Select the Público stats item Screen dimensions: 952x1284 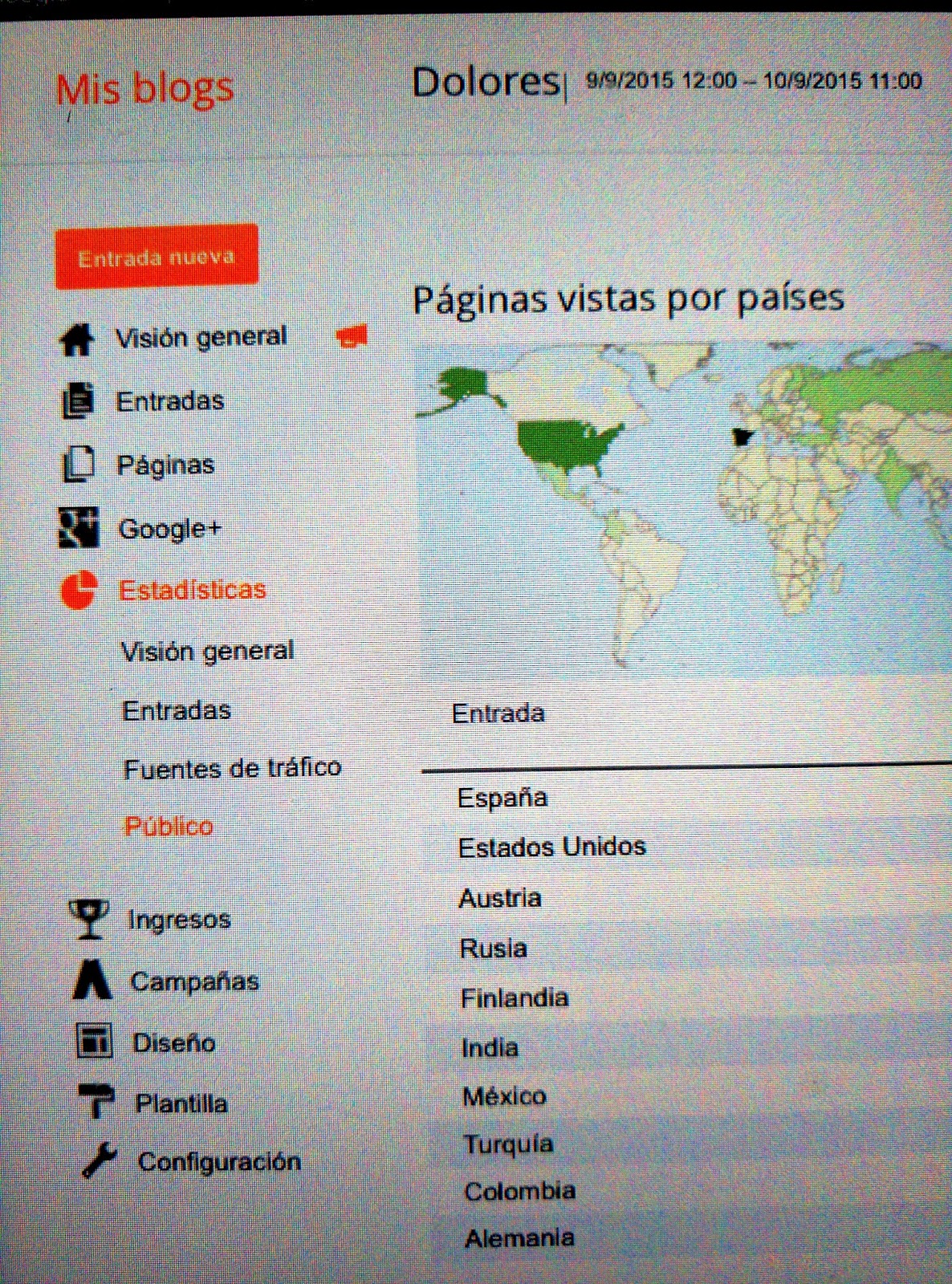coord(169,826)
